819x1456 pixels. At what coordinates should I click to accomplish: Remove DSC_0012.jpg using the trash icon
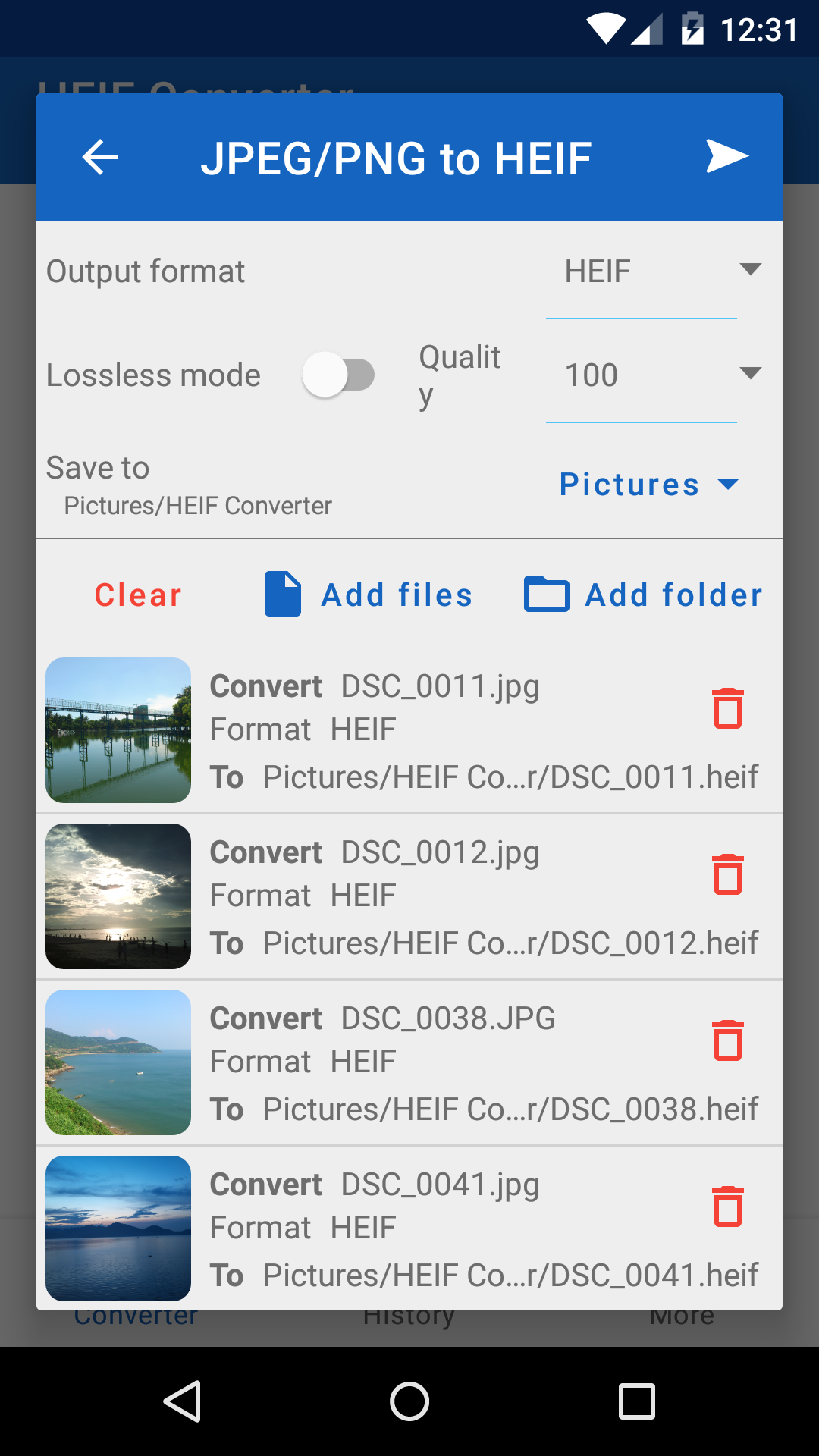[727, 875]
